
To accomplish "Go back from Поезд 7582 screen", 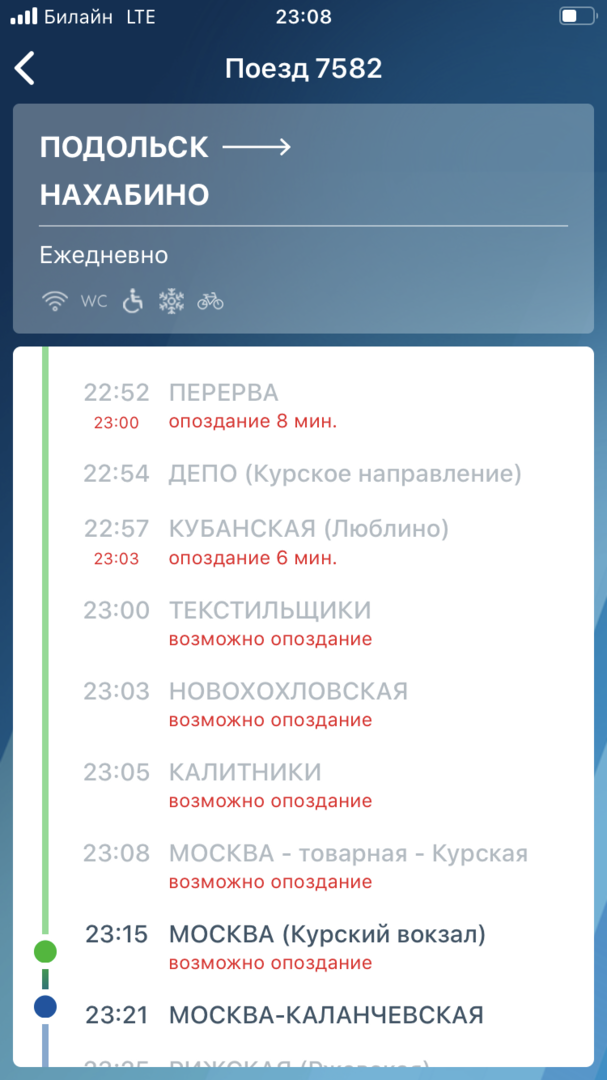I will [x=26, y=68].
